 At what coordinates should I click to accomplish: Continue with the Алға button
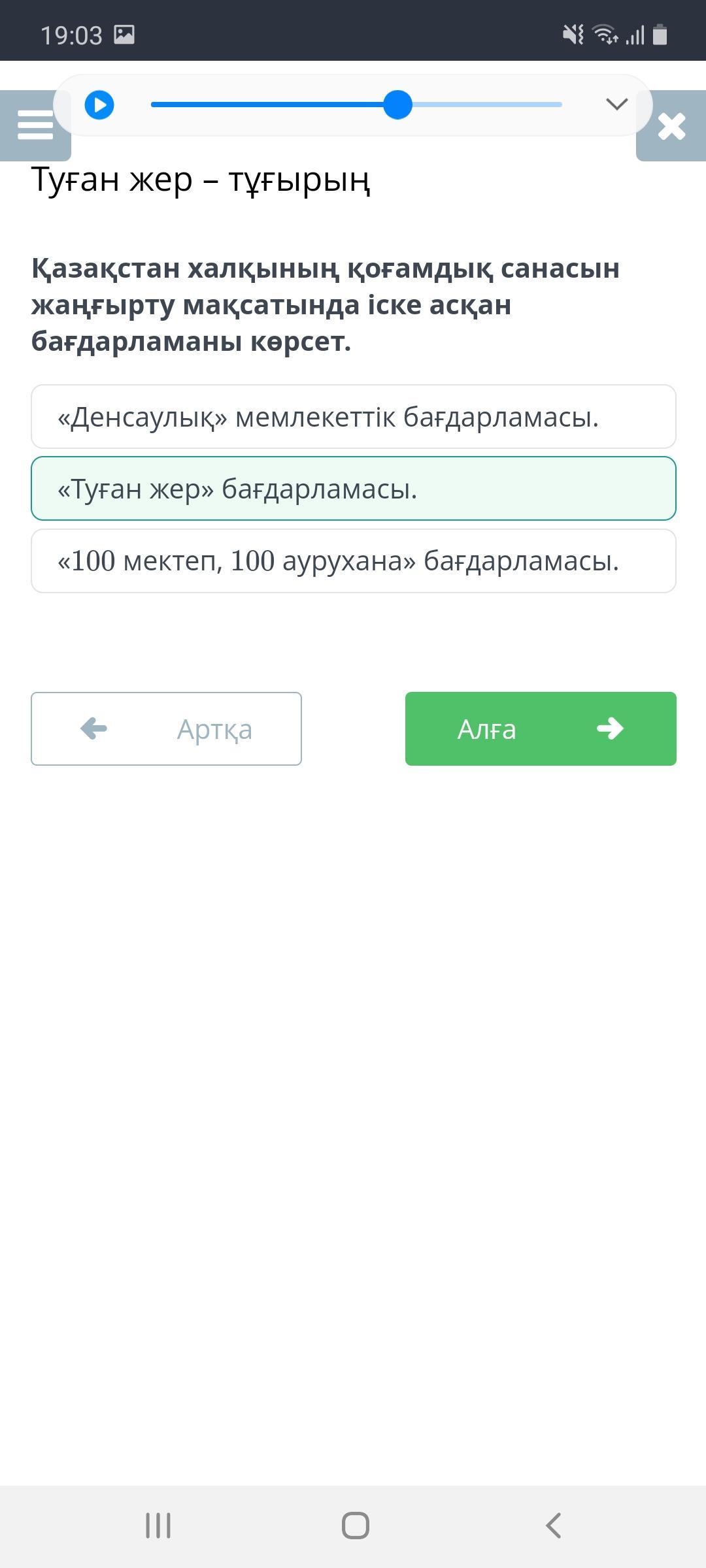tap(541, 728)
